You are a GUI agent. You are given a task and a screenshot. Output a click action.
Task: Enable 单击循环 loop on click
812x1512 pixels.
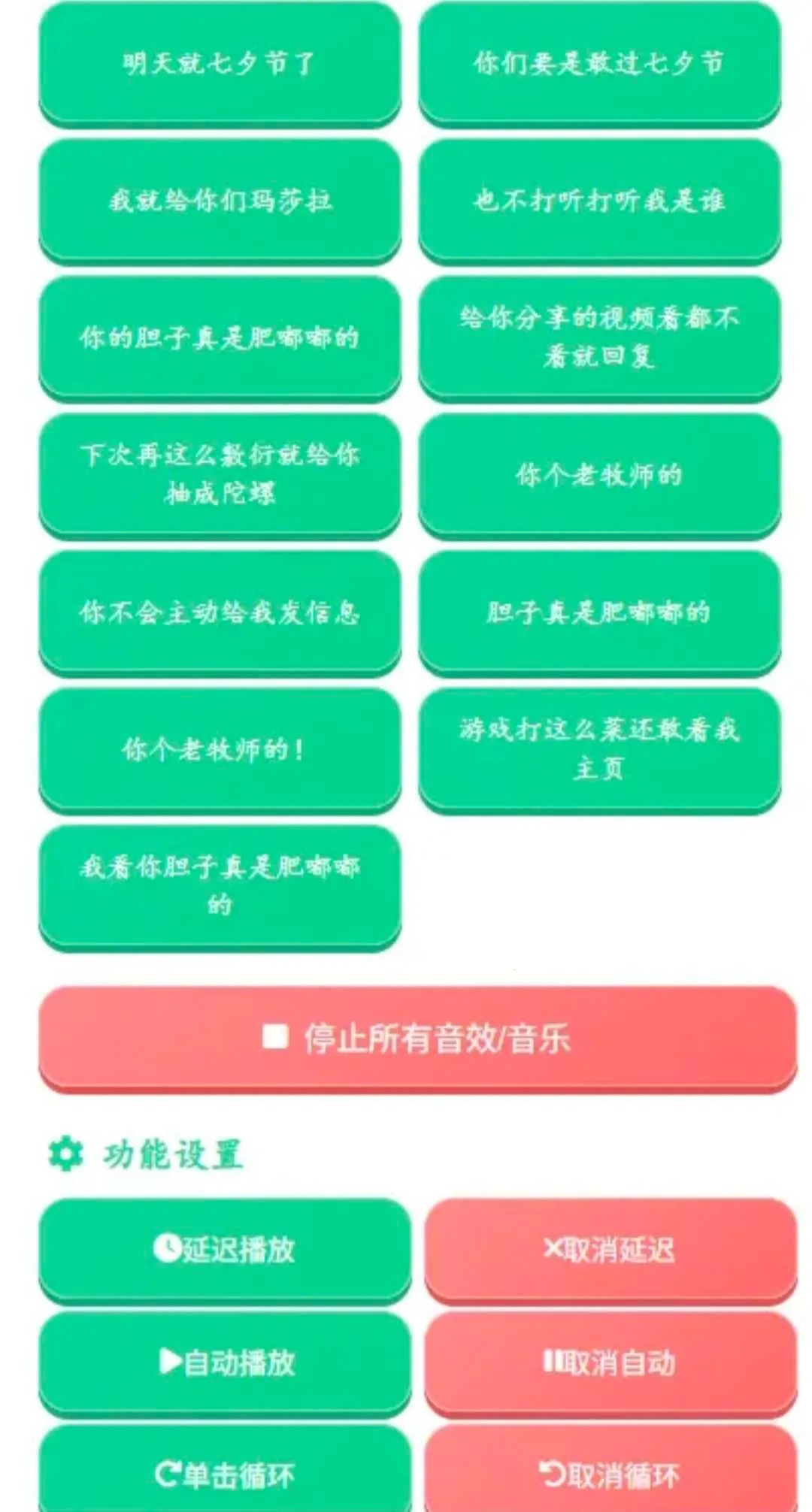[225, 1473]
